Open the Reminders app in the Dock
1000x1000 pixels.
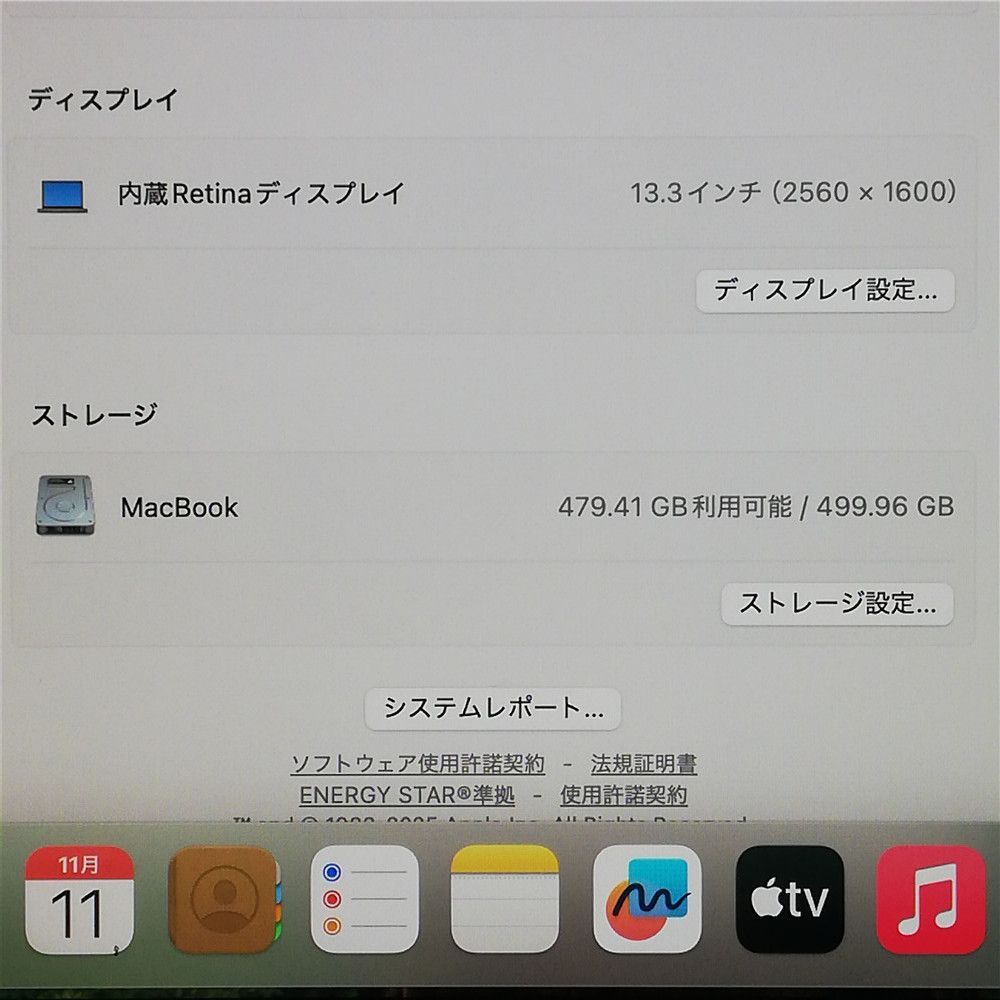pyautogui.click(x=364, y=900)
